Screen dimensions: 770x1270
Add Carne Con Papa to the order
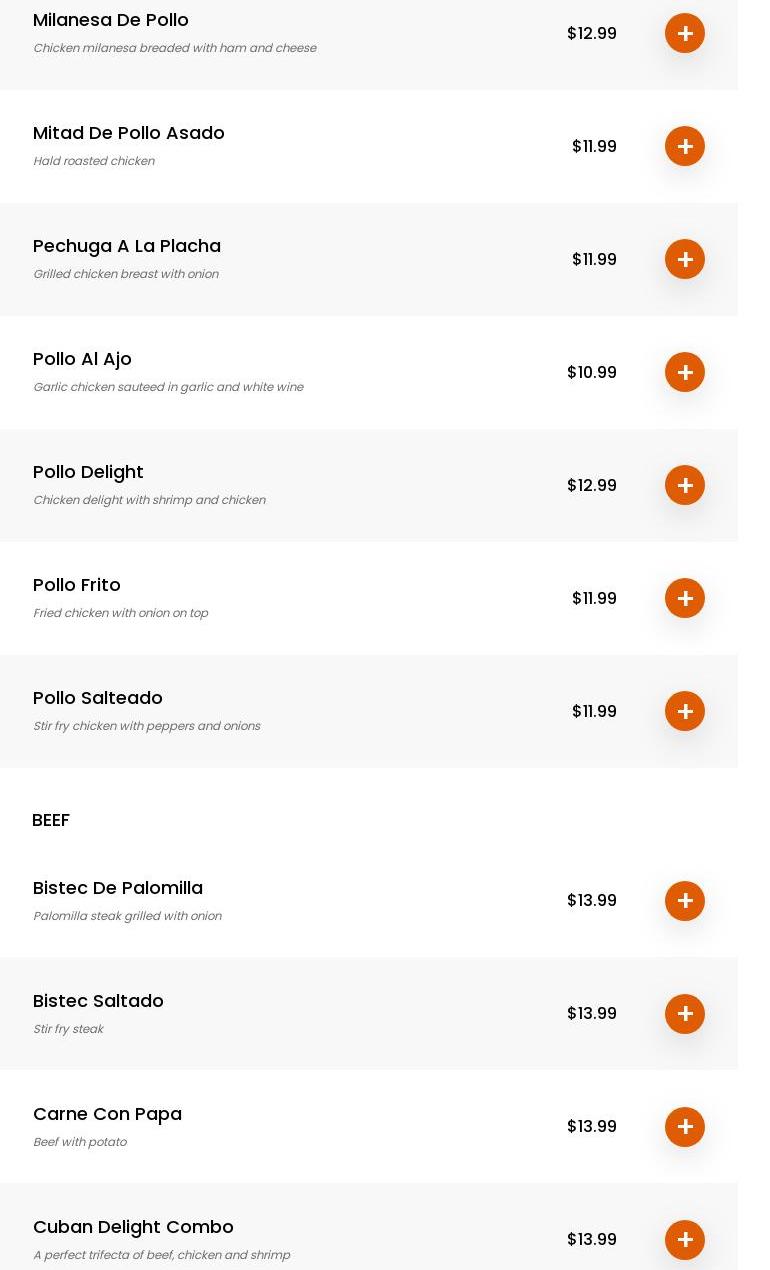[685, 1127]
